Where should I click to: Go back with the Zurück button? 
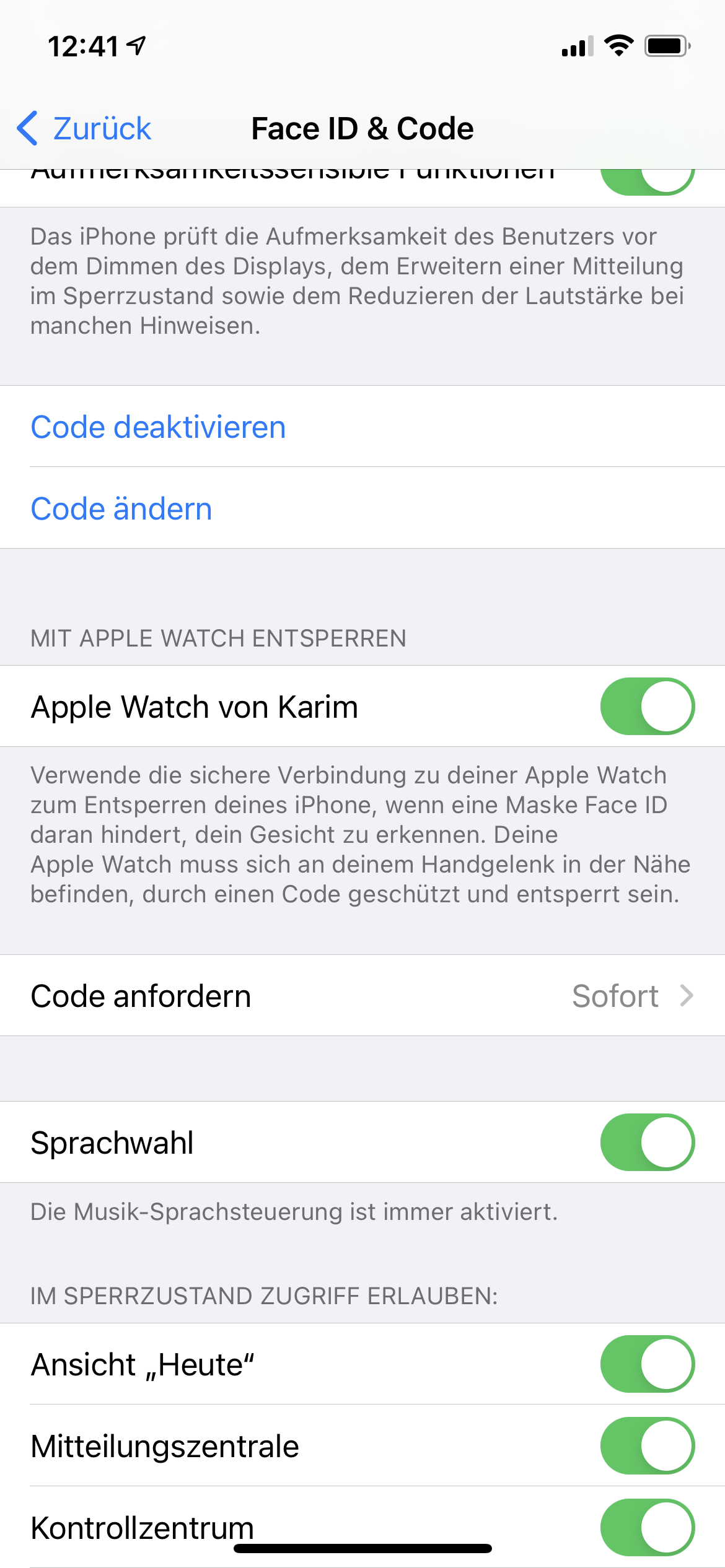click(x=85, y=129)
